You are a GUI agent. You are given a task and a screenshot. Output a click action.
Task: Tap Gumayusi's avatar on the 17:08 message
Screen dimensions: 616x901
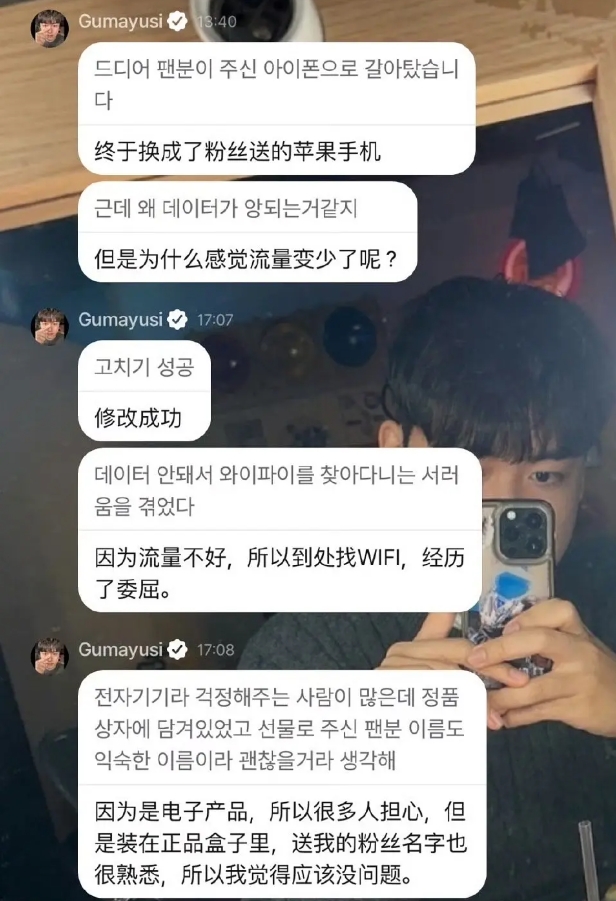point(49,657)
